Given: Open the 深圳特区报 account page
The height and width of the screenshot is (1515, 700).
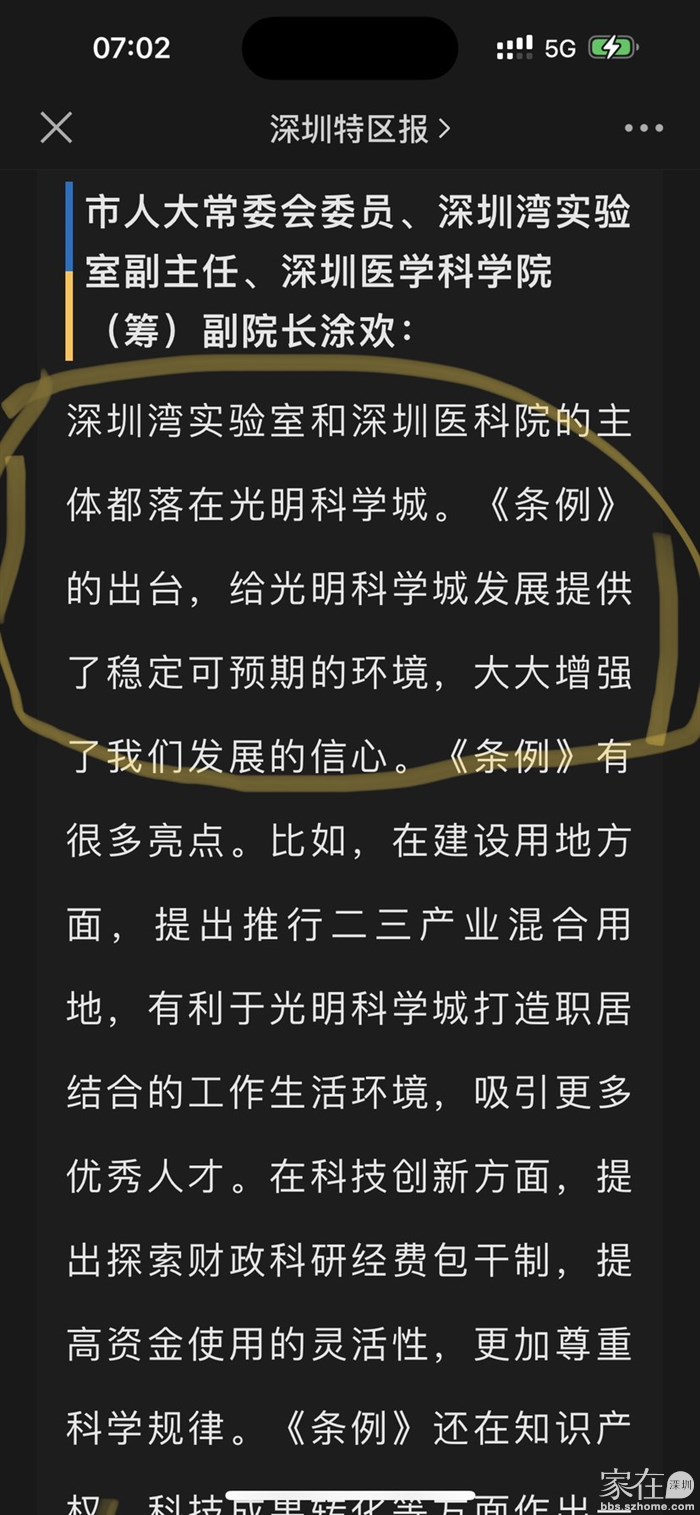Looking at the screenshot, I should point(359,129).
